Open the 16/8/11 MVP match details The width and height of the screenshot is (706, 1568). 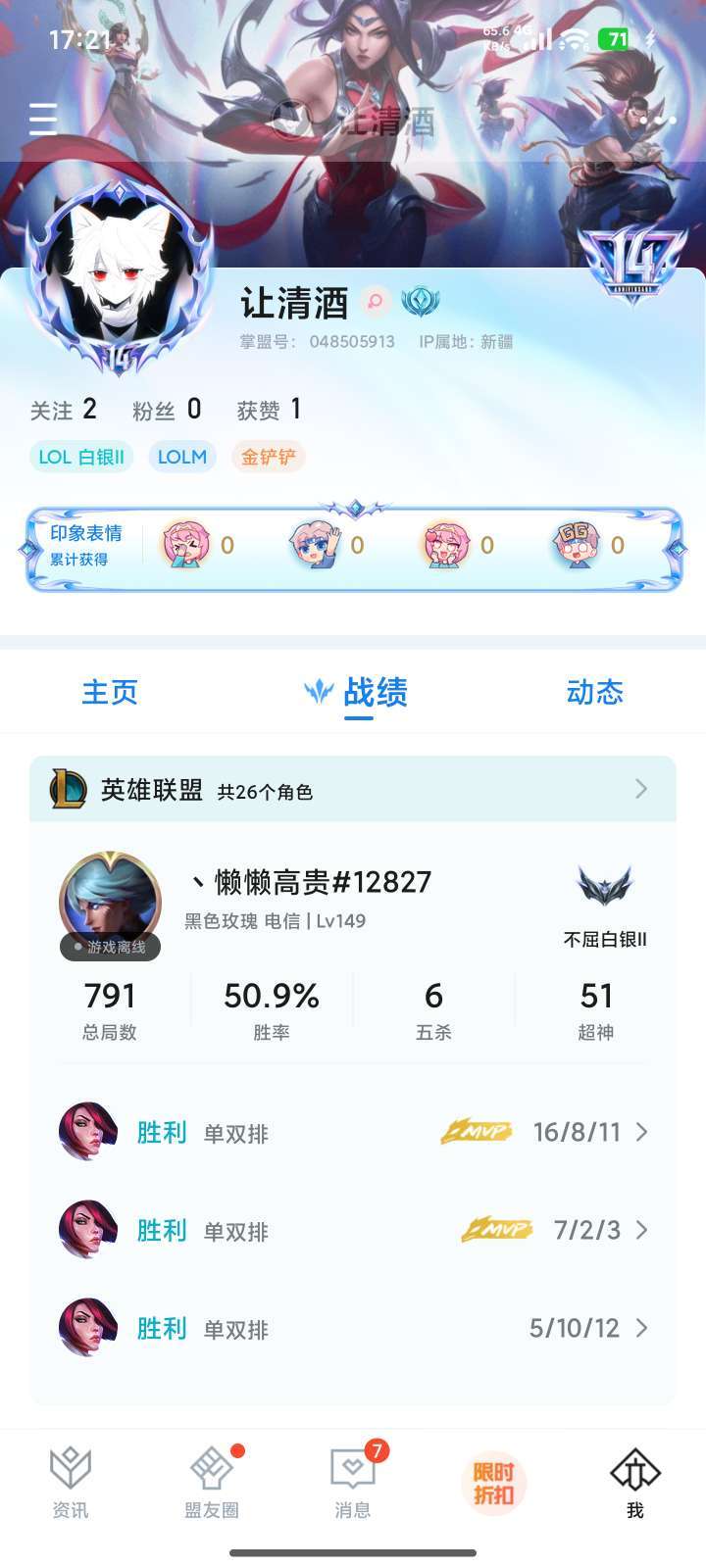coord(353,1133)
